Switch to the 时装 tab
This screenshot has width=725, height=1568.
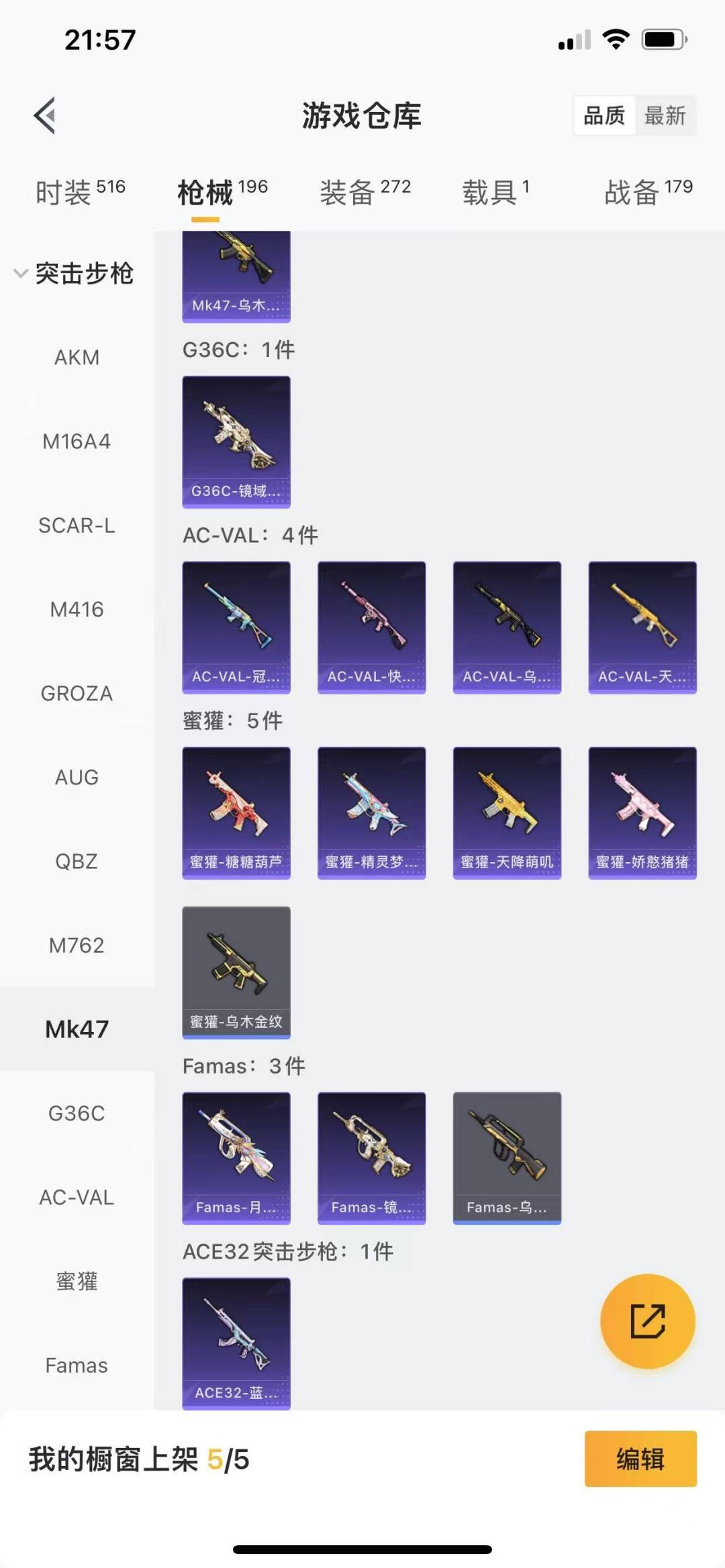click(x=80, y=193)
